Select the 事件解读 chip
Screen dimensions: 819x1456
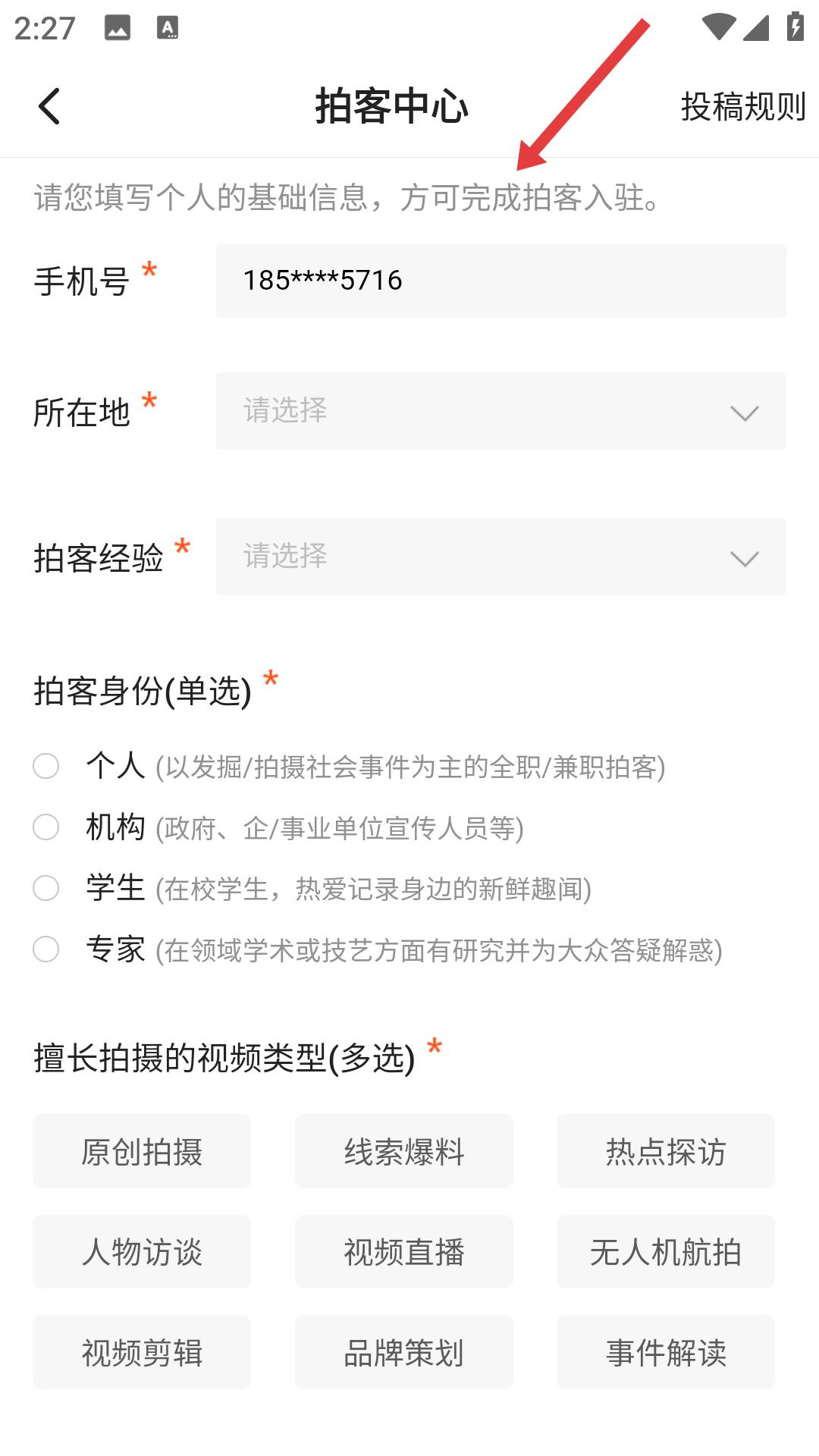click(666, 1352)
